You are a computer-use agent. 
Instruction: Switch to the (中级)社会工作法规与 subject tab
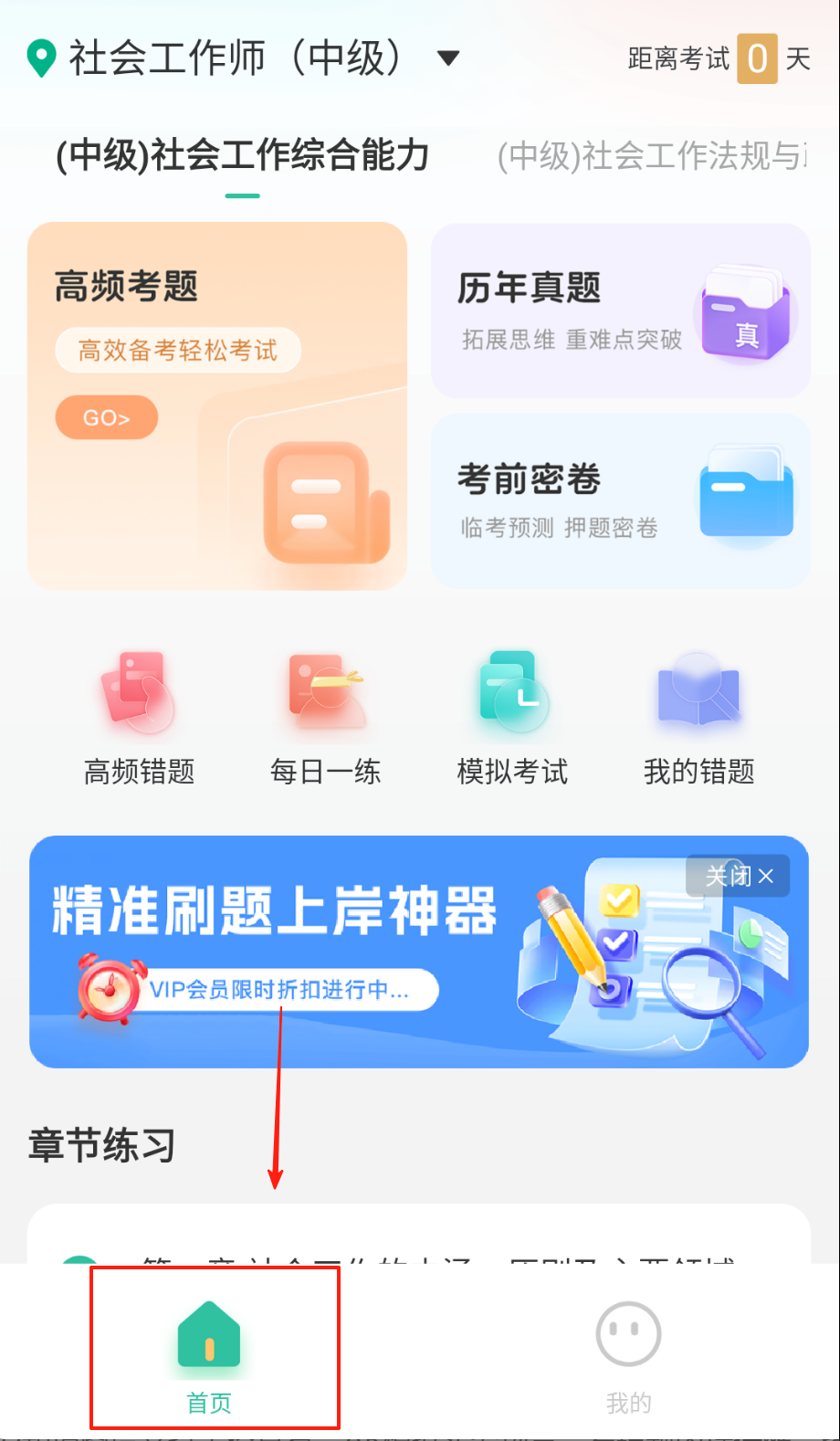(650, 156)
